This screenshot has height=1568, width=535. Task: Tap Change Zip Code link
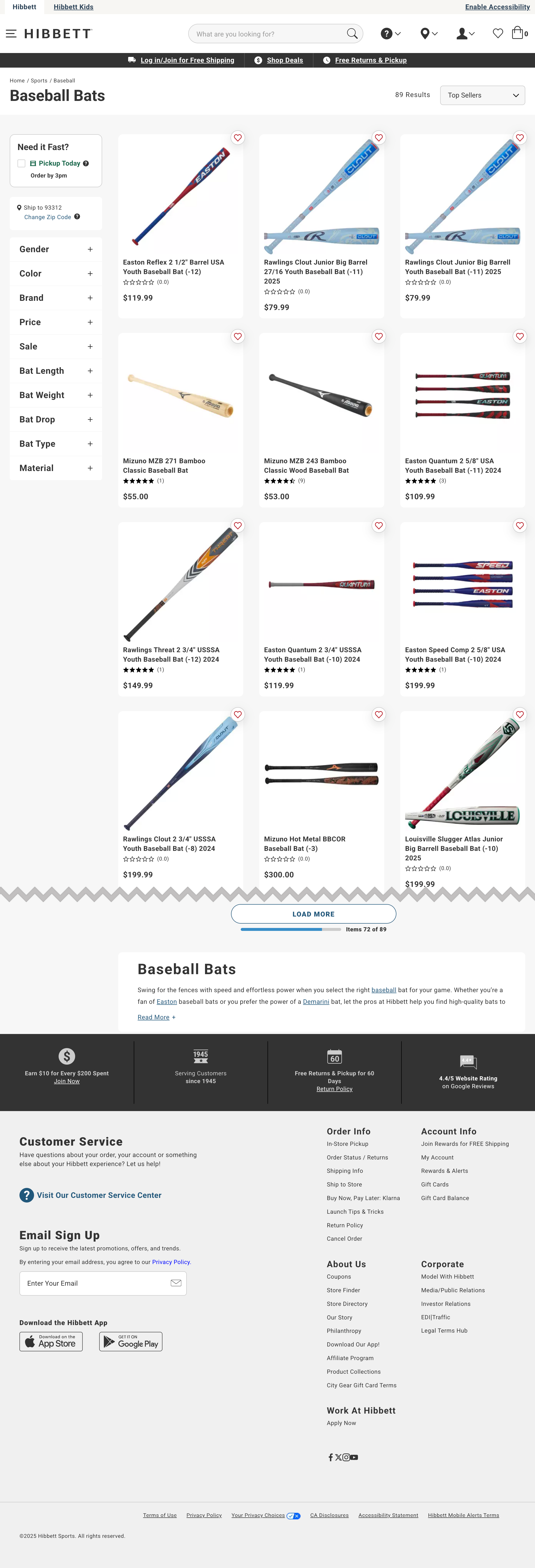[47, 217]
